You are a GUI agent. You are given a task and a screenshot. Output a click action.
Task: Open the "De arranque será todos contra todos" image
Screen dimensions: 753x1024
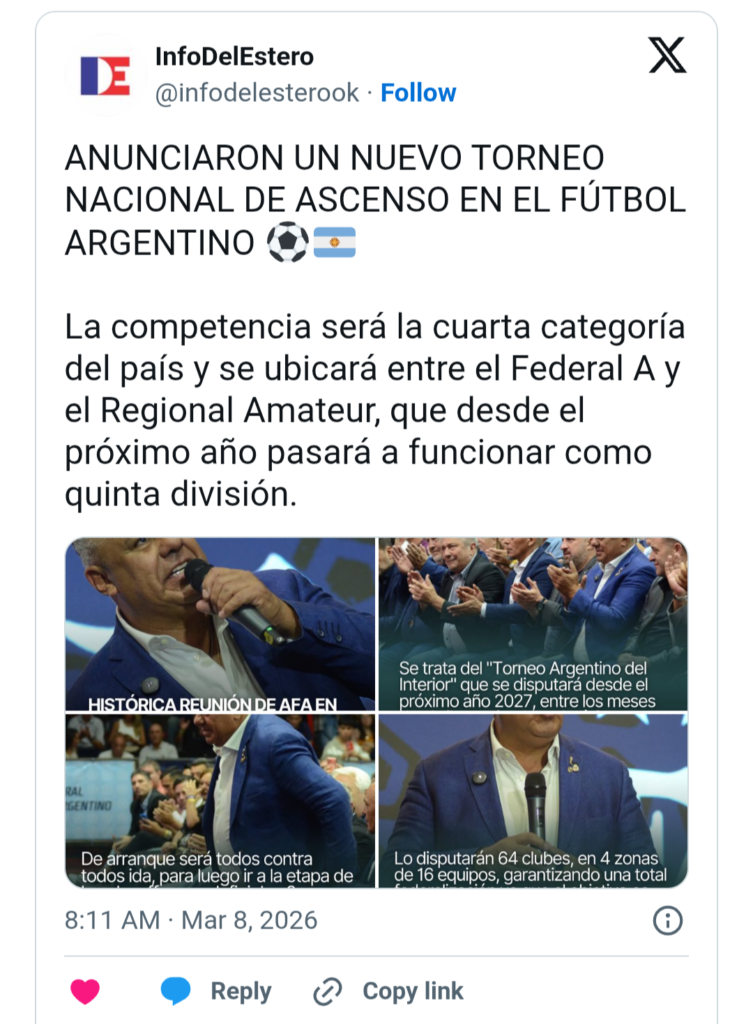[220, 800]
